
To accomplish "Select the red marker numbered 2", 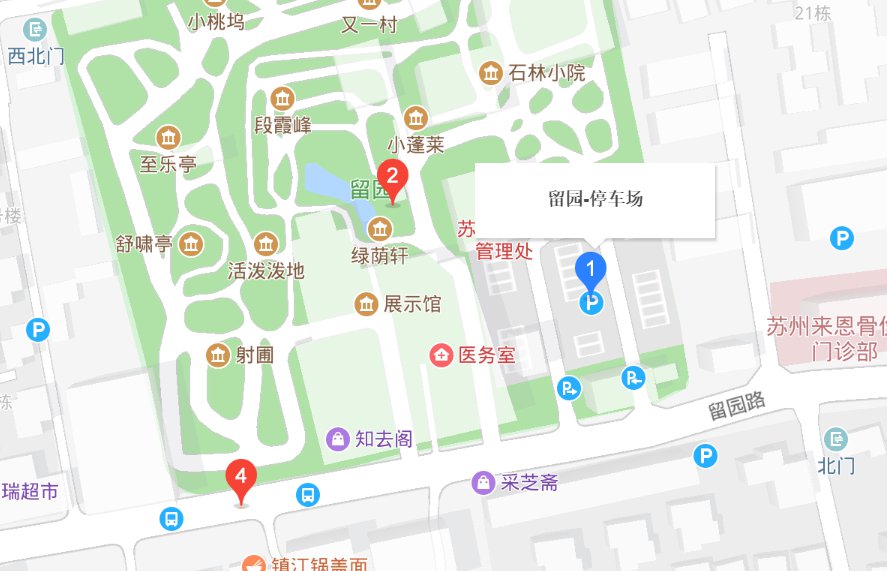I will tap(392, 179).
